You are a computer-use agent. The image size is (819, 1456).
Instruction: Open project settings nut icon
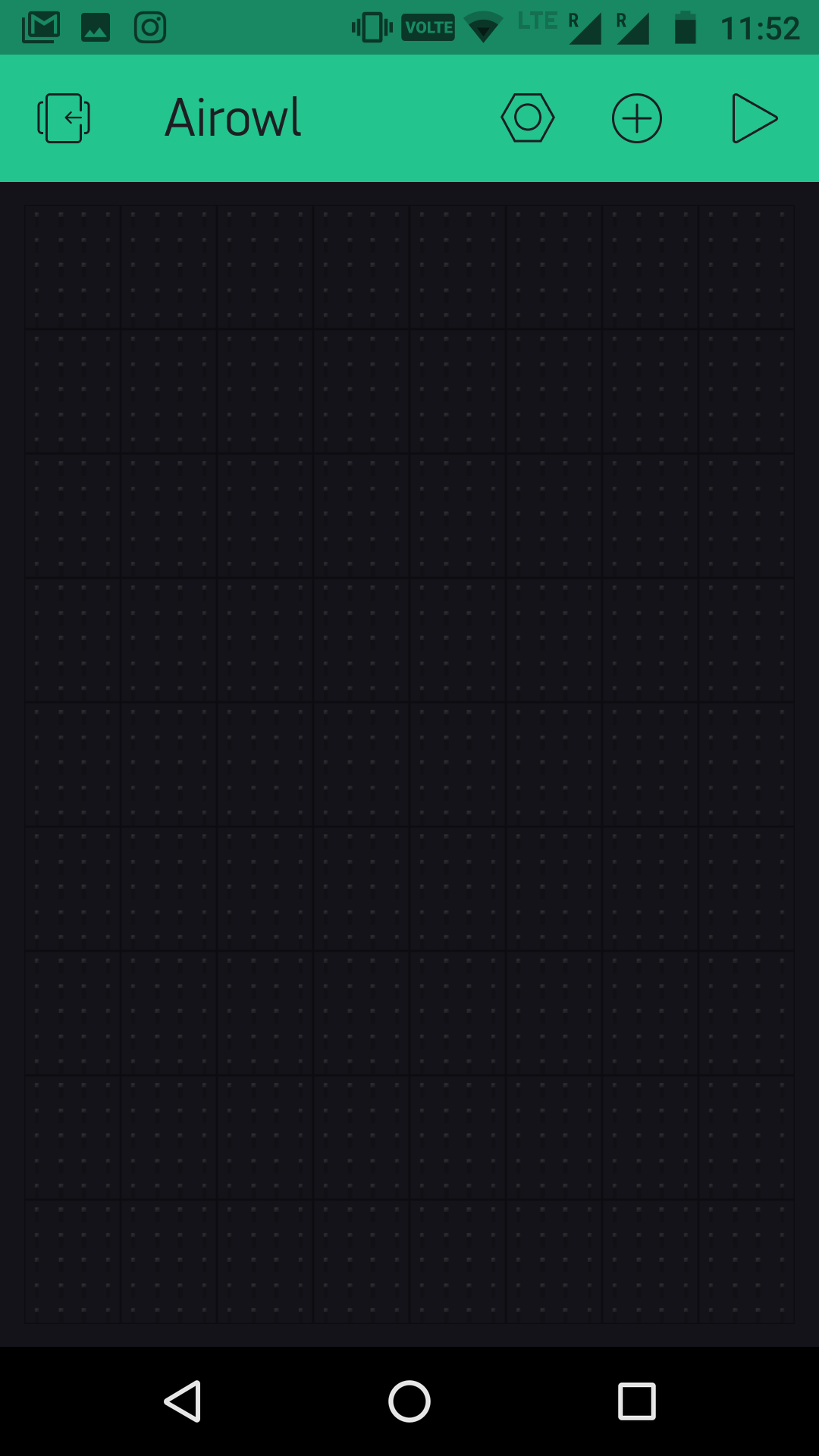pos(528,118)
